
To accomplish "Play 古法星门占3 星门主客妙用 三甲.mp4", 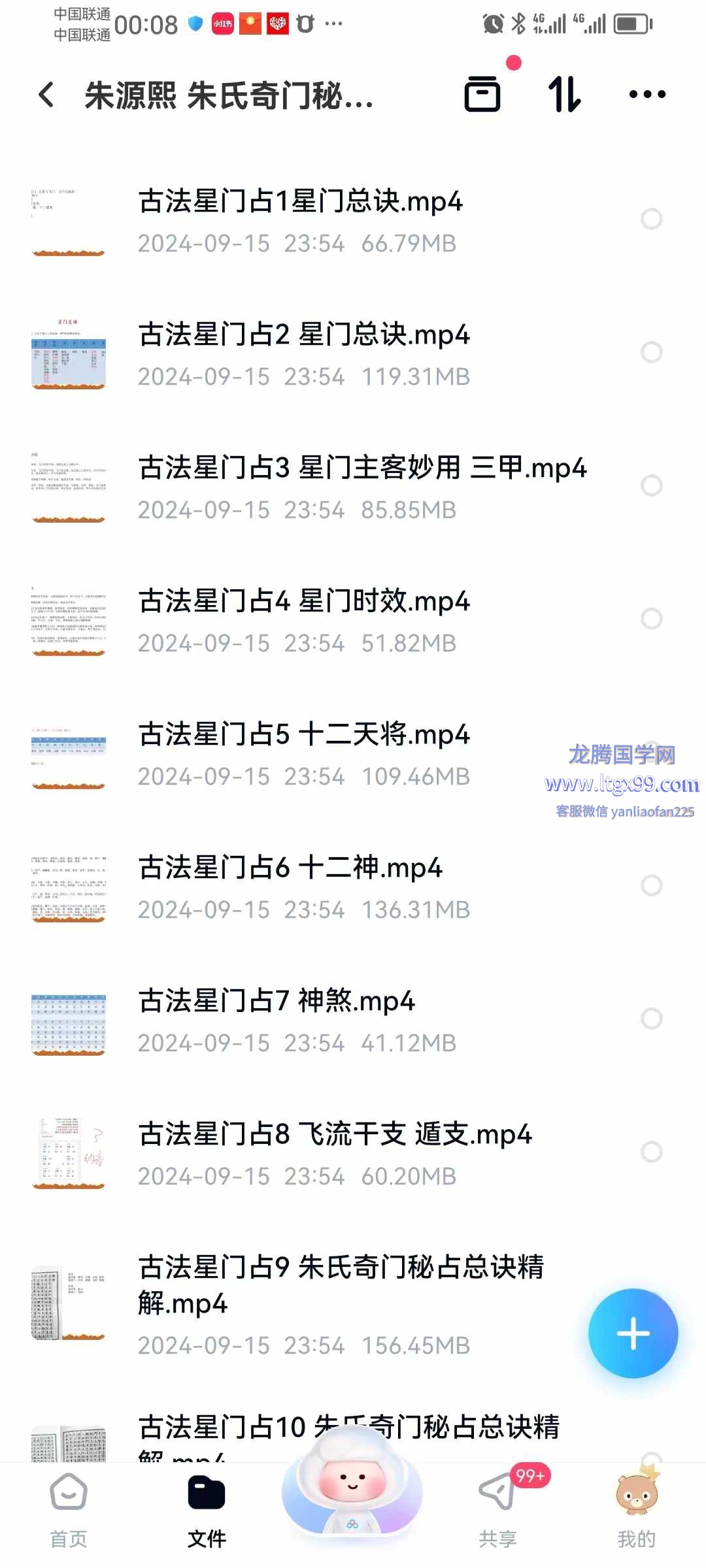I will (x=361, y=468).
